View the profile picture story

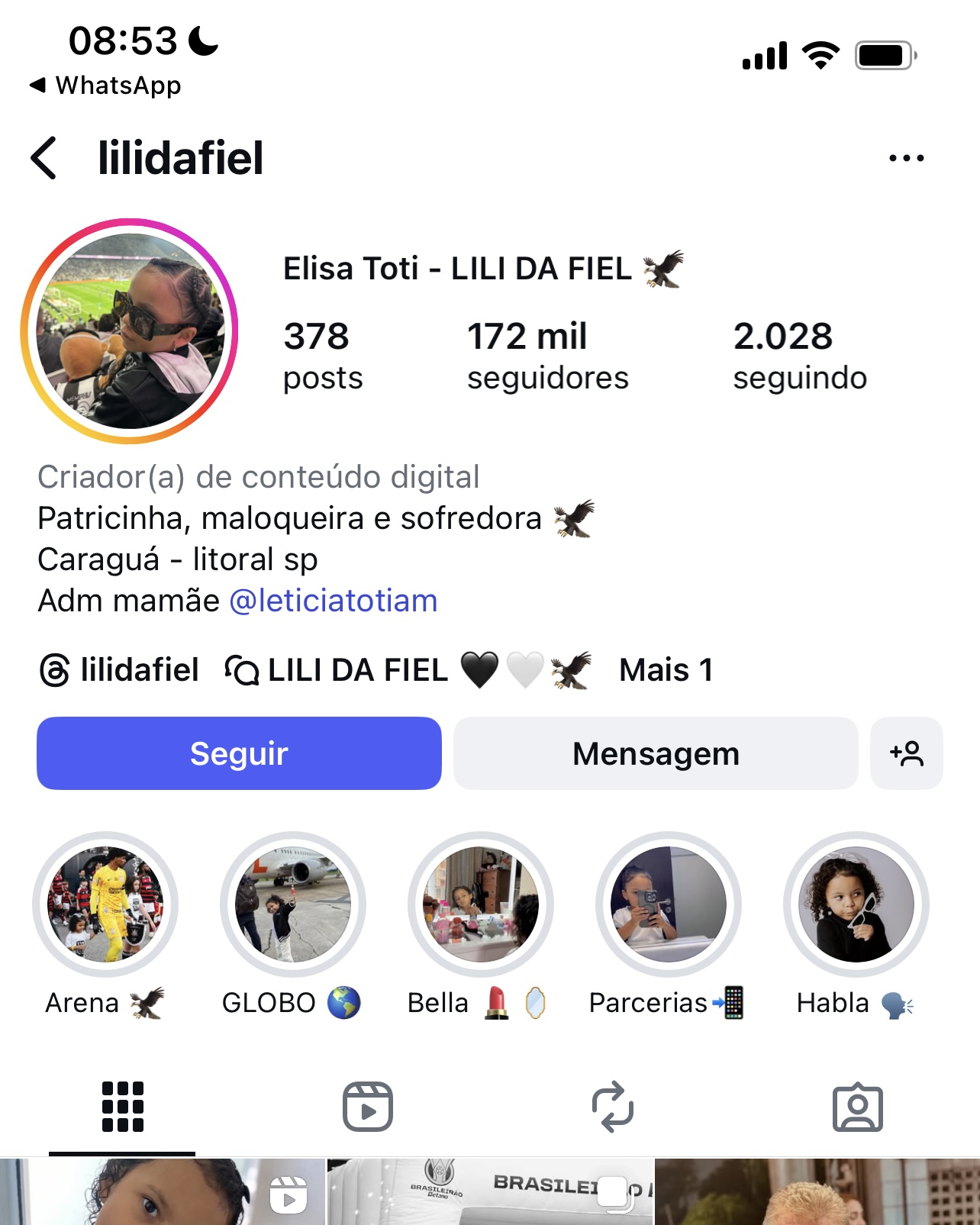(x=130, y=331)
